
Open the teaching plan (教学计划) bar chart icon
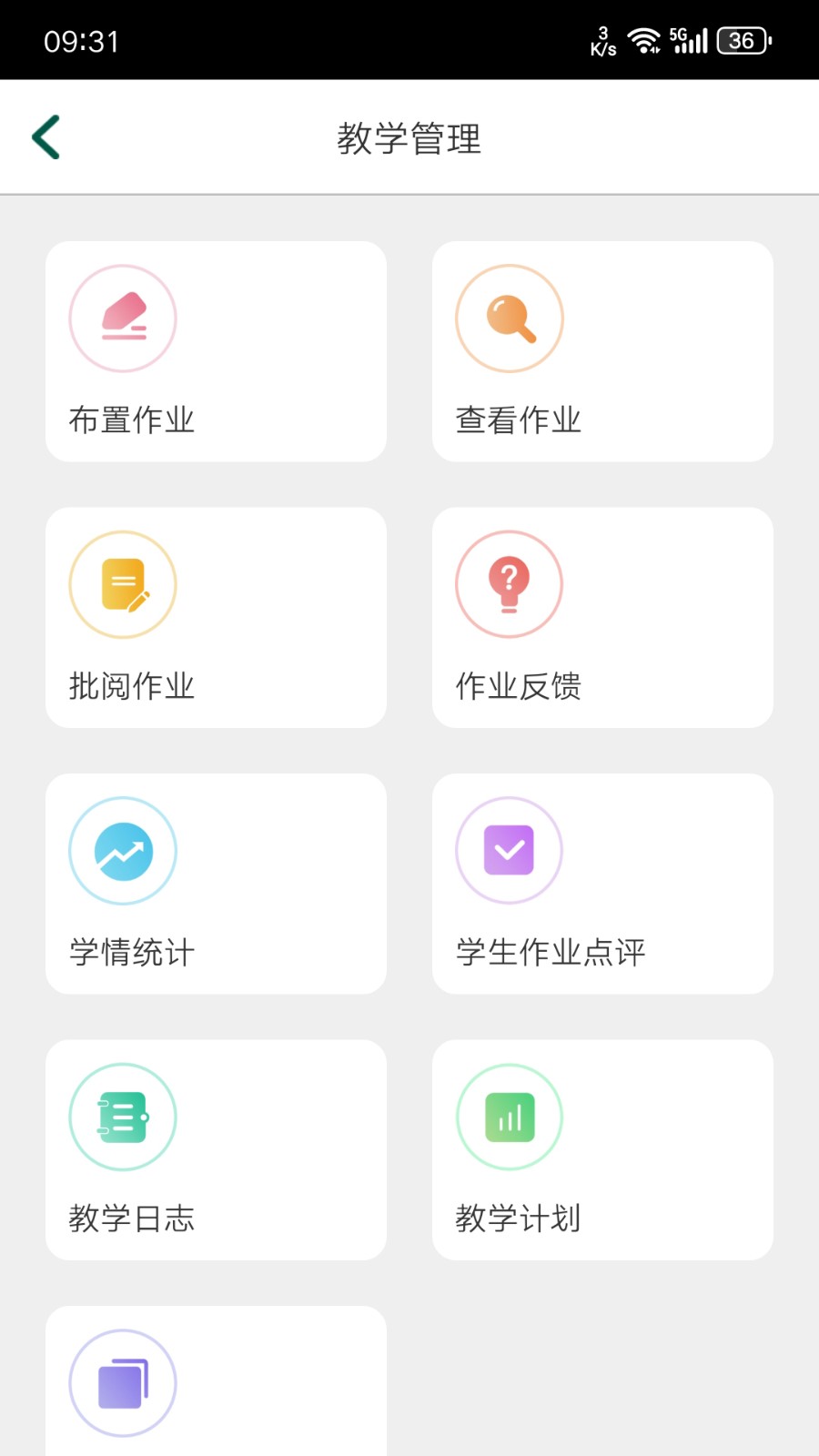(510, 1117)
